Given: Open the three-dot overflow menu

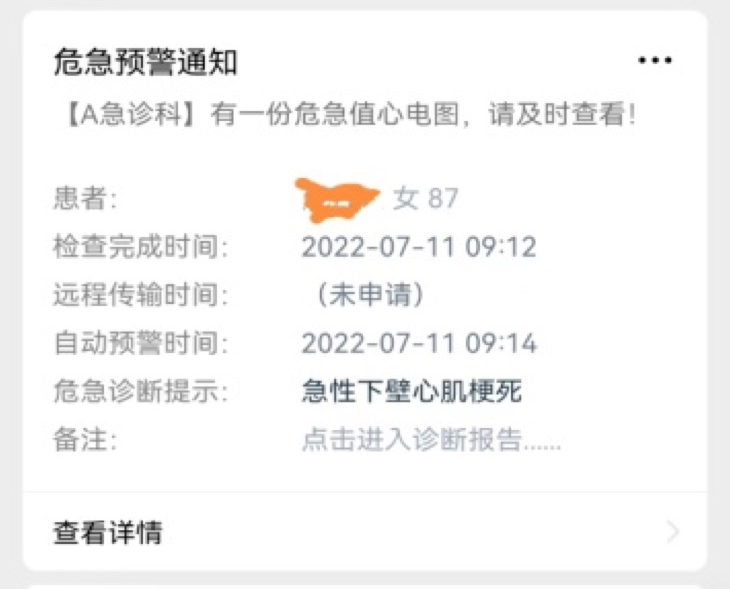Looking at the screenshot, I should tap(655, 61).
